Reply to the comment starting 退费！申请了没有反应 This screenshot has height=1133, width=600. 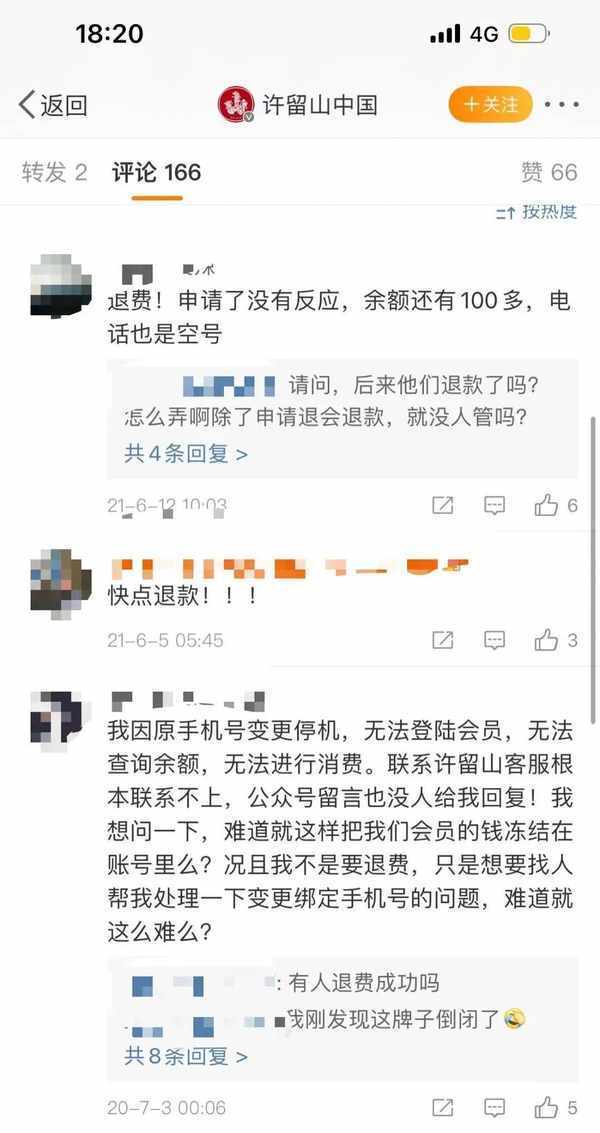click(x=495, y=506)
